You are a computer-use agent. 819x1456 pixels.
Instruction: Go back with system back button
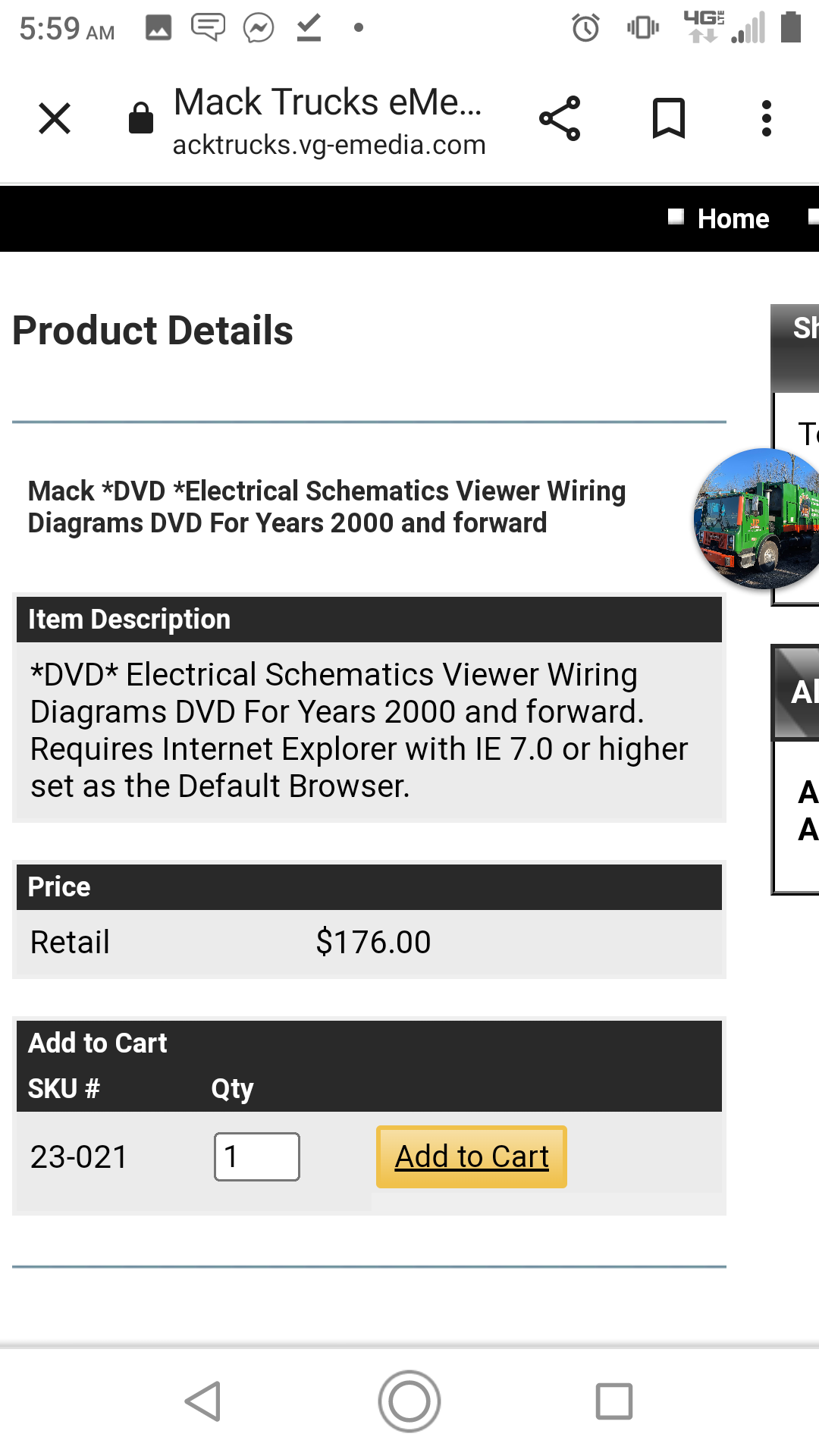(x=203, y=1401)
